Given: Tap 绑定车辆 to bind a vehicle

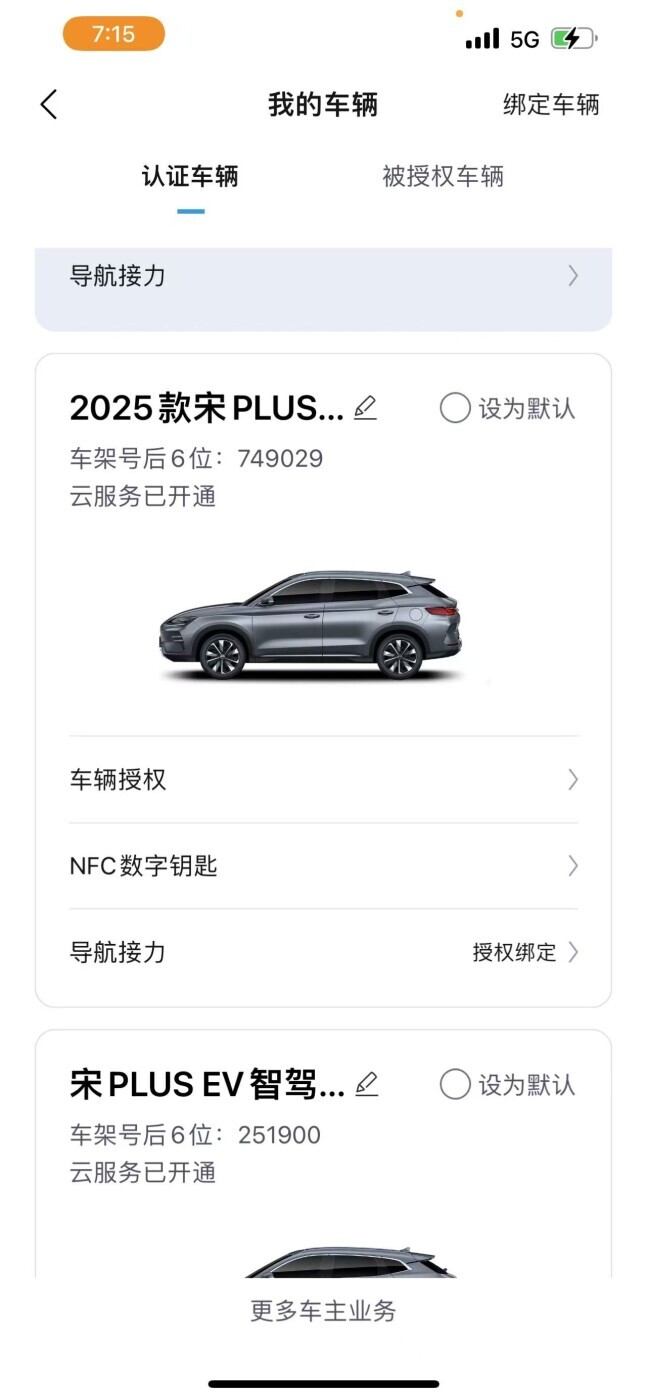Looking at the screenshot, I should [x=551, y=105].
